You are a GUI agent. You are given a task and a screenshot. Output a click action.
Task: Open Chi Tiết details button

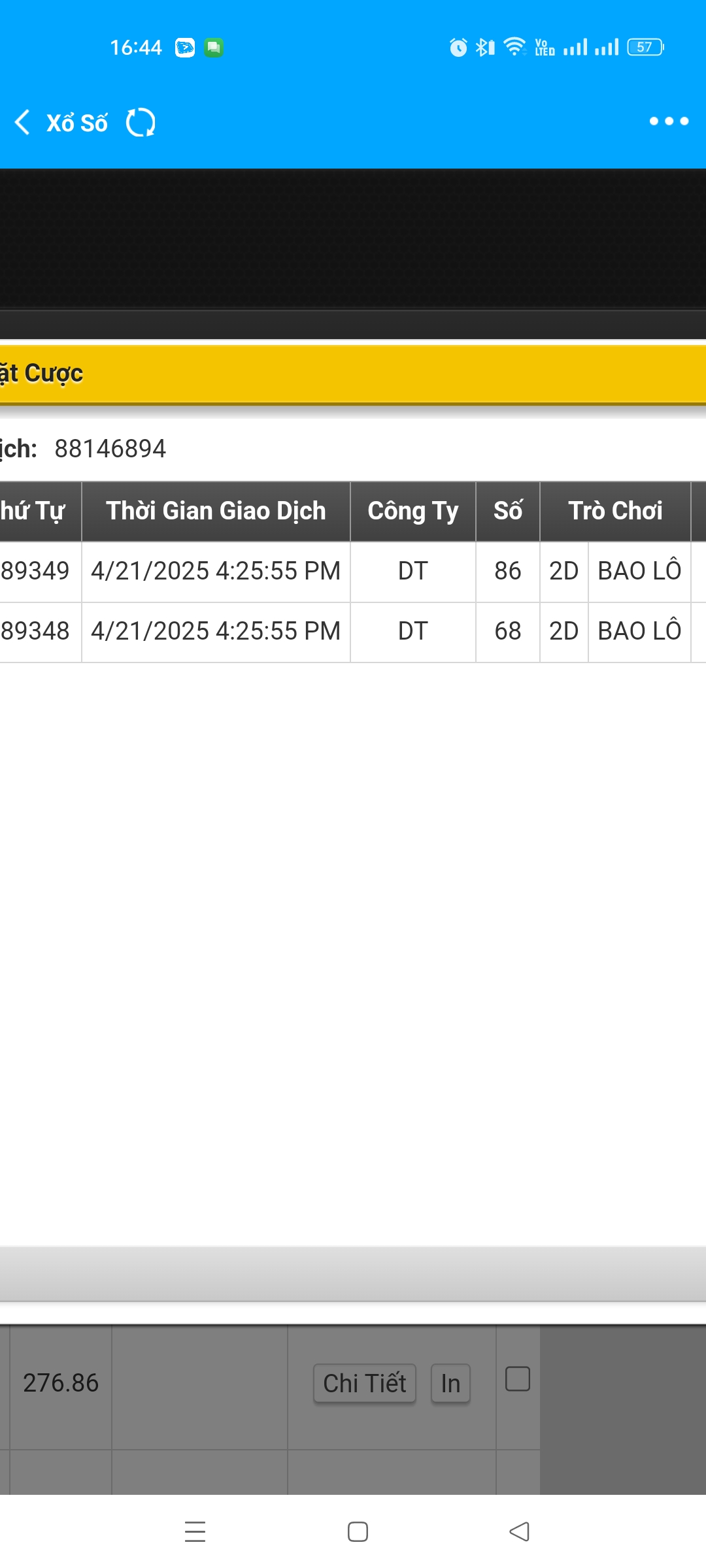pos(364,1383)
